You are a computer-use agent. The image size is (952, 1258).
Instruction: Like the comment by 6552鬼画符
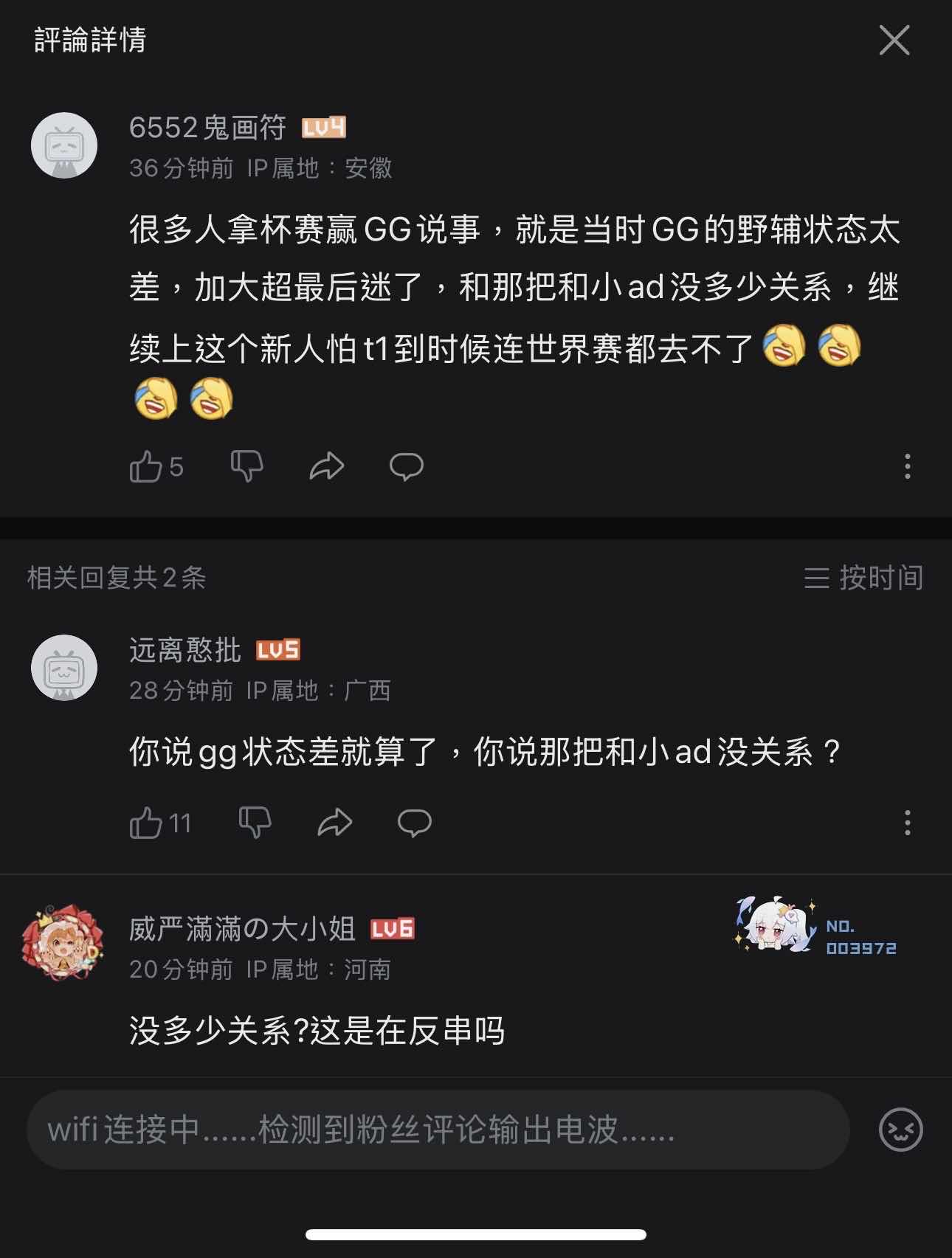coord(146,466)
